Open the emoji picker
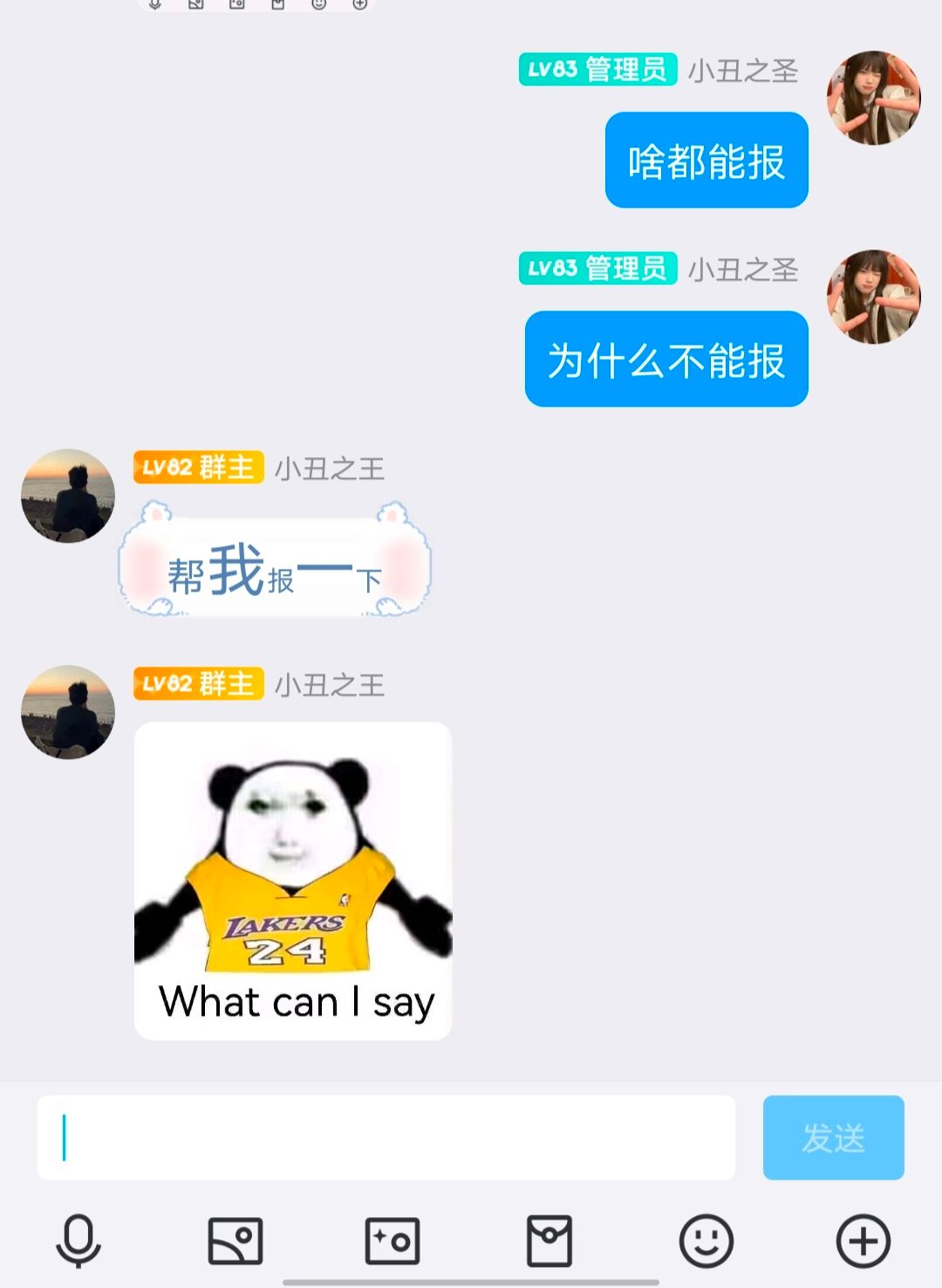The width and height of the screenshot is (942, 1288). pos(706,1240)
